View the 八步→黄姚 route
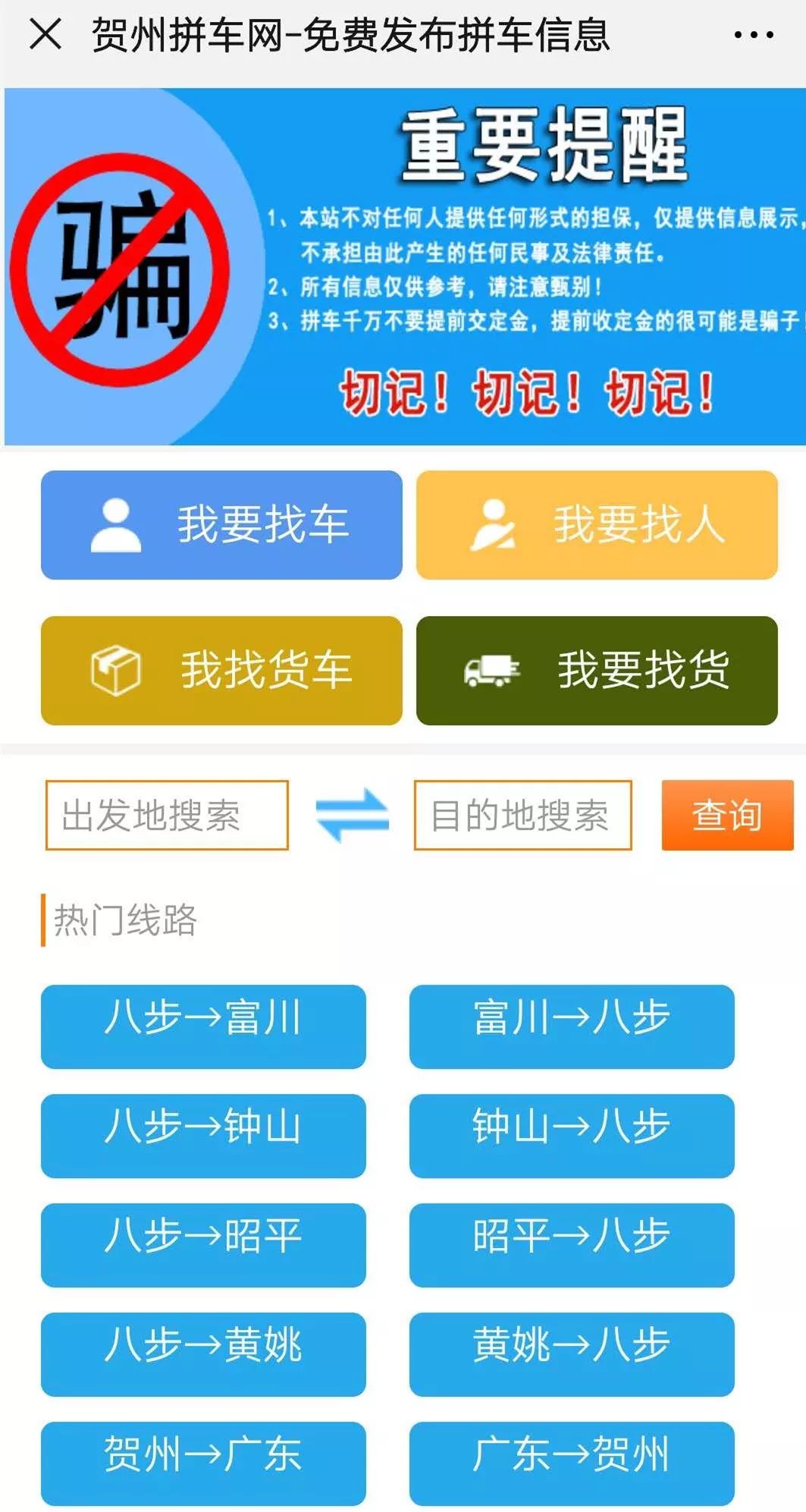The height and width of the screenshot is (1512, 806). tap(203, 1353)
